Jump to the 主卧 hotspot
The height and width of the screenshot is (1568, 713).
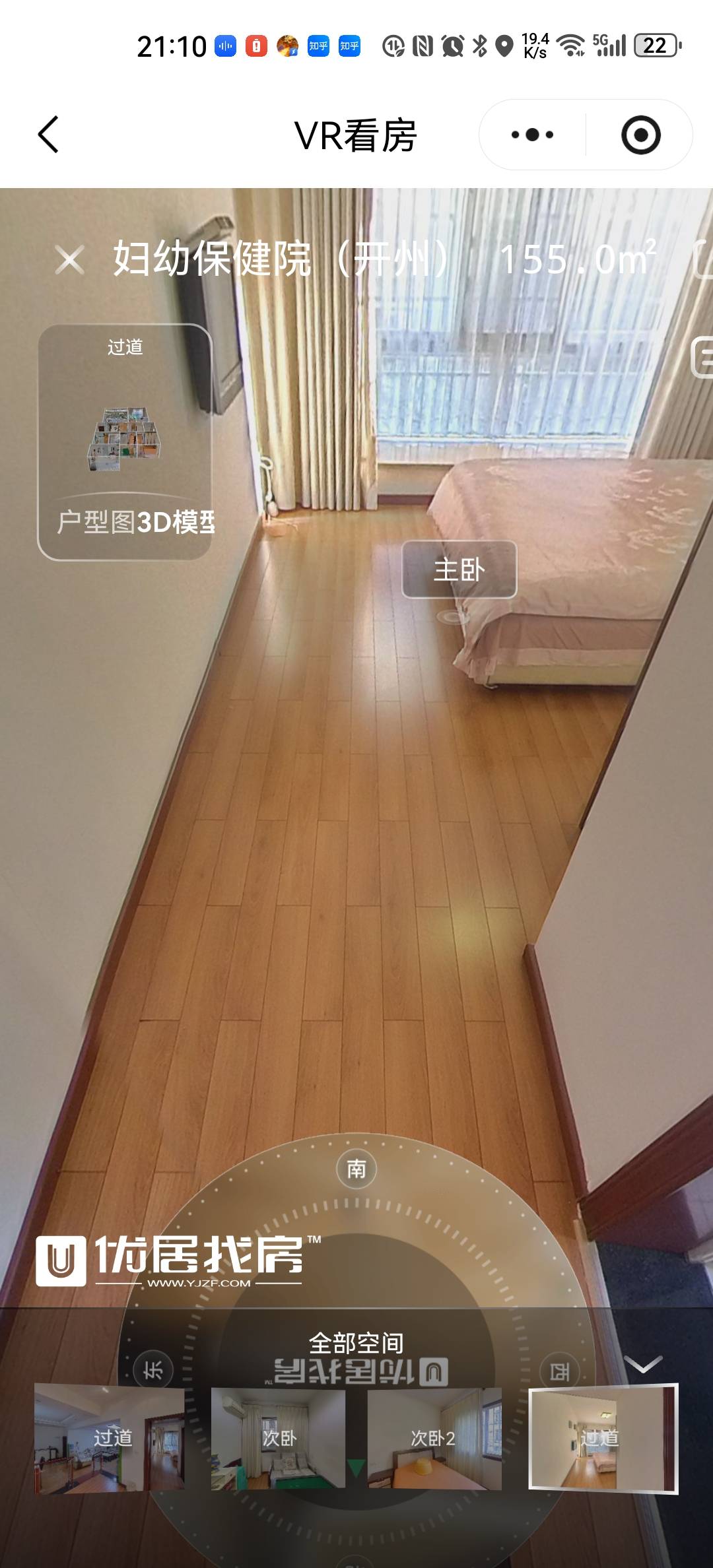[x=459, y=569]
